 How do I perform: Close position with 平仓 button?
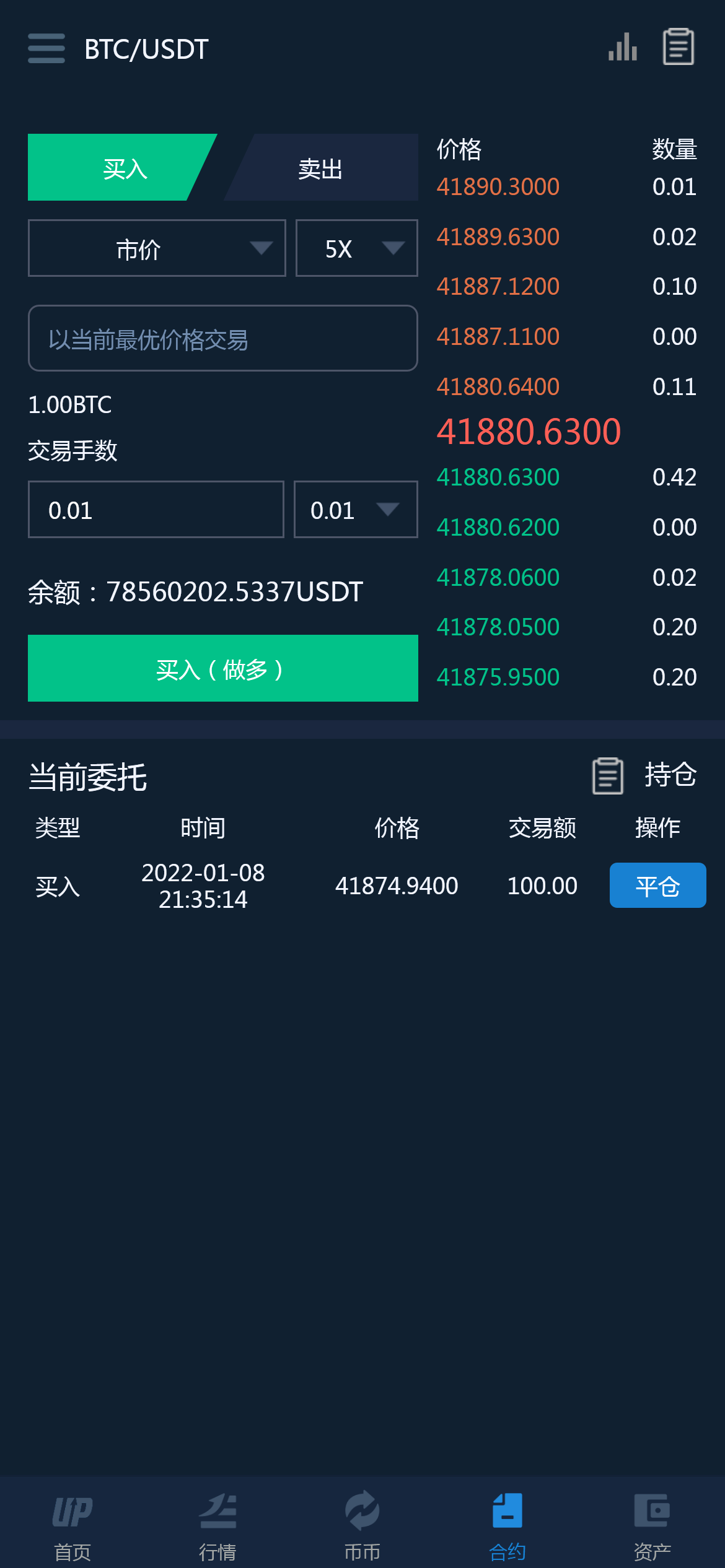[657, 886]
